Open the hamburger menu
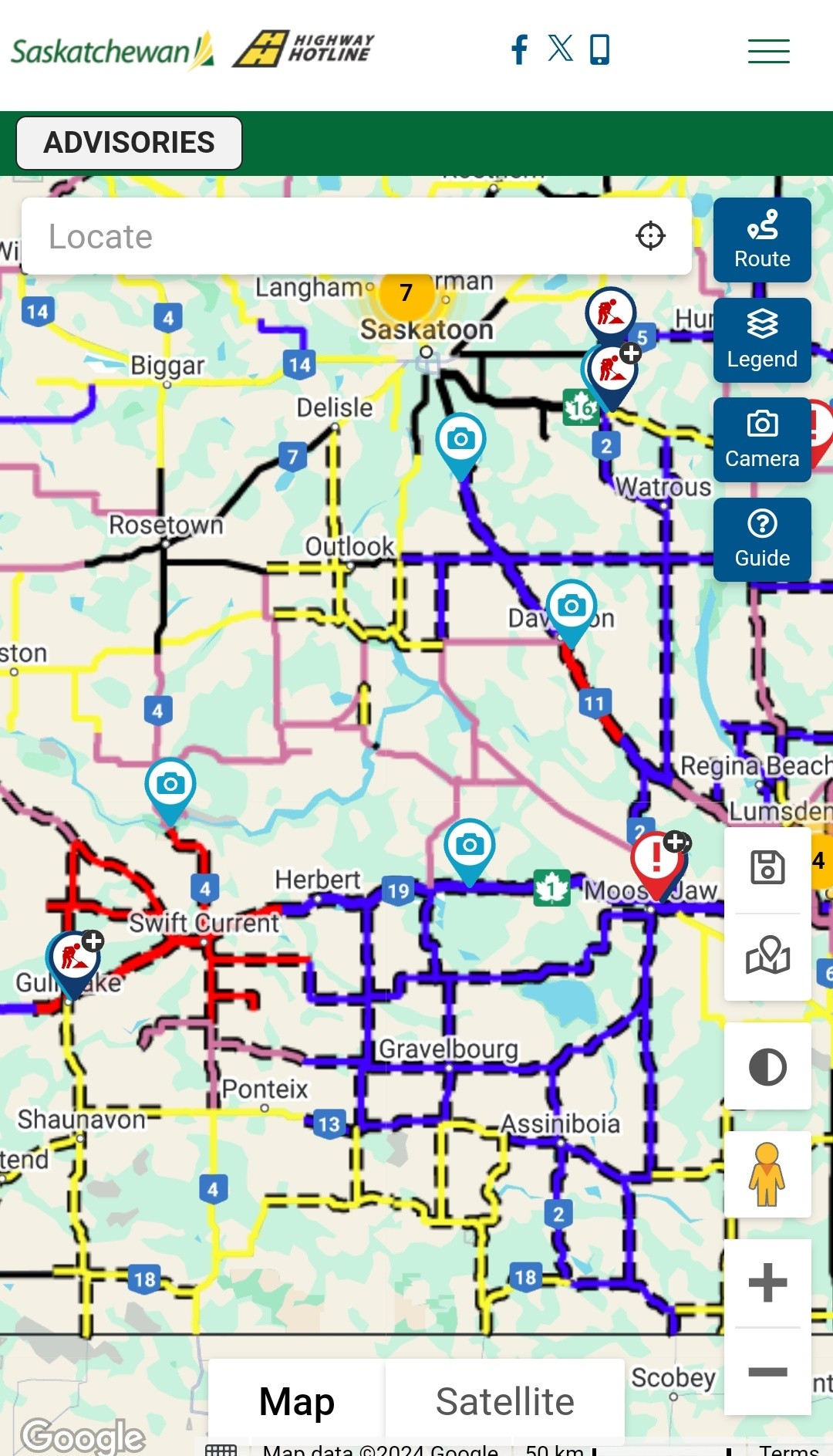 [768, 51]
